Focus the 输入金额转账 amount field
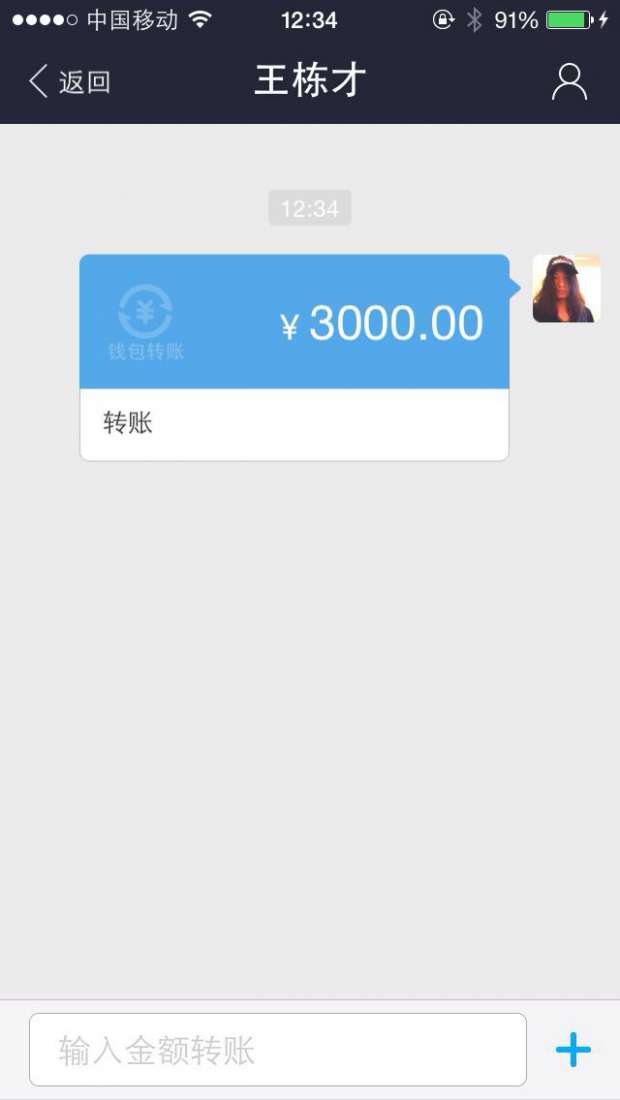620x1100 pixels. click(277, 1050)
